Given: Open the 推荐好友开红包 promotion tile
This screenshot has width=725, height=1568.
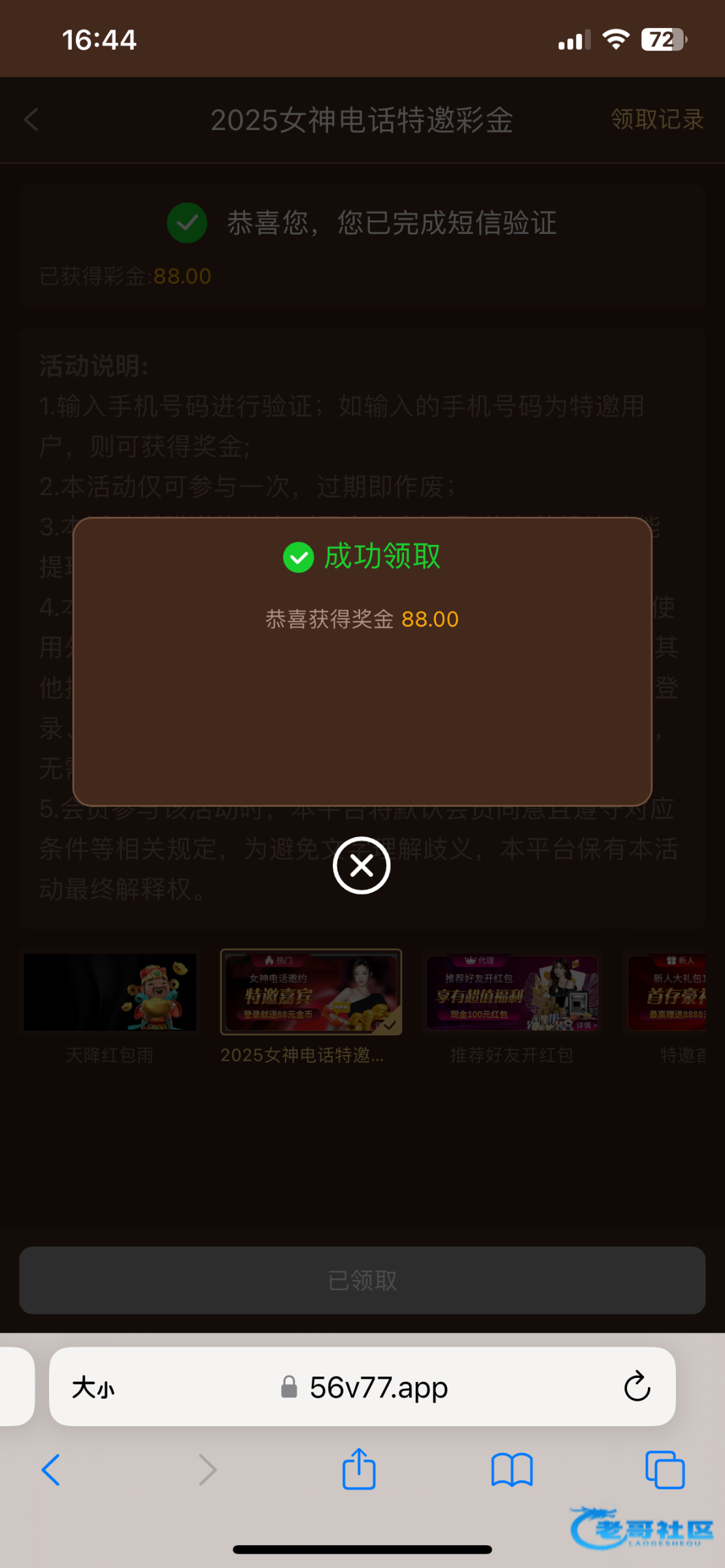Looking at the screenshot, I should [x=512, y=993].
